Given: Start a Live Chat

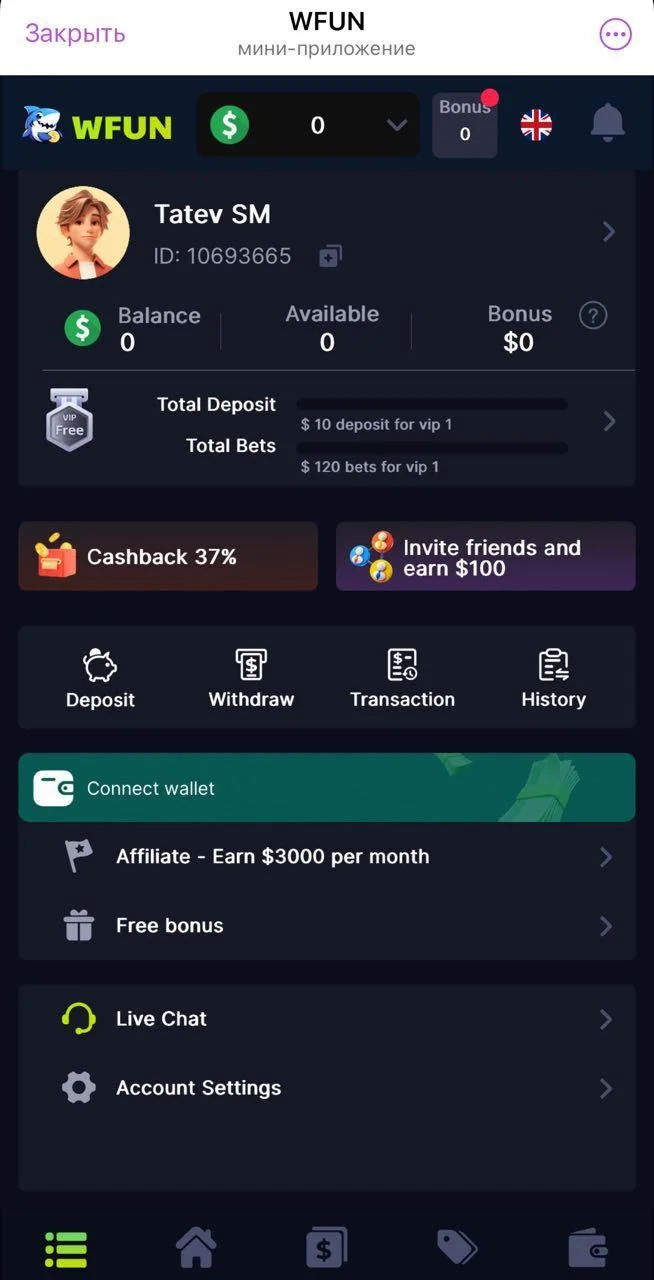Looking at the screenshot, I should click(327, 1019).
